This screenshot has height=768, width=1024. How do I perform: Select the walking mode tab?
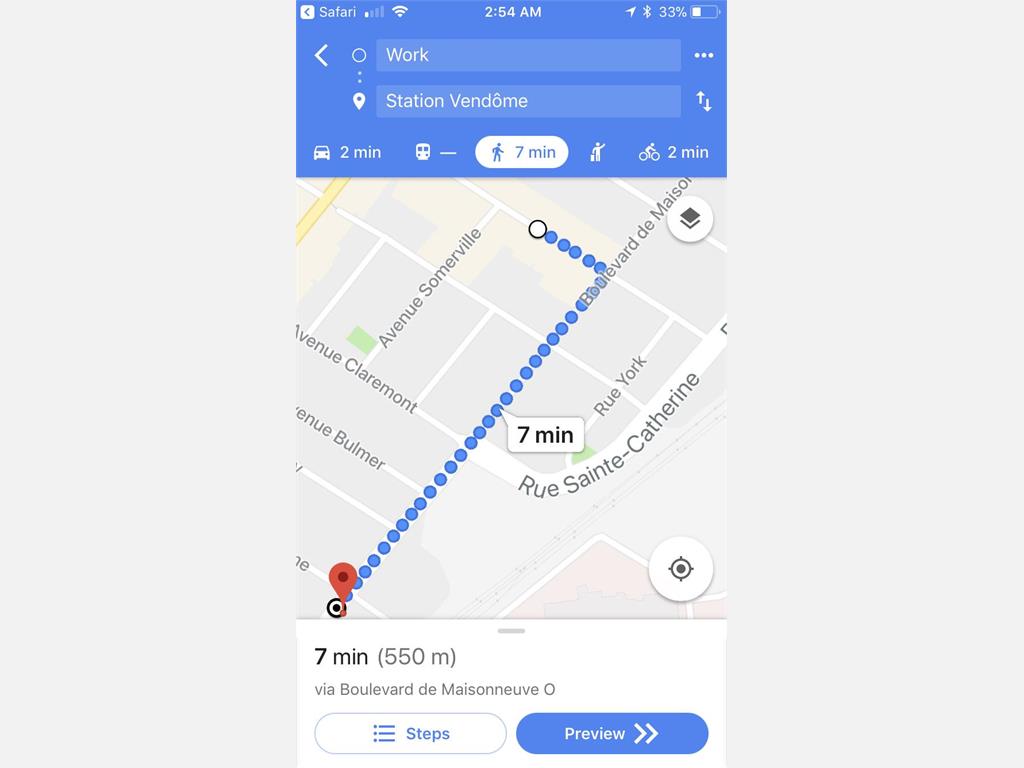coord(522,152)
